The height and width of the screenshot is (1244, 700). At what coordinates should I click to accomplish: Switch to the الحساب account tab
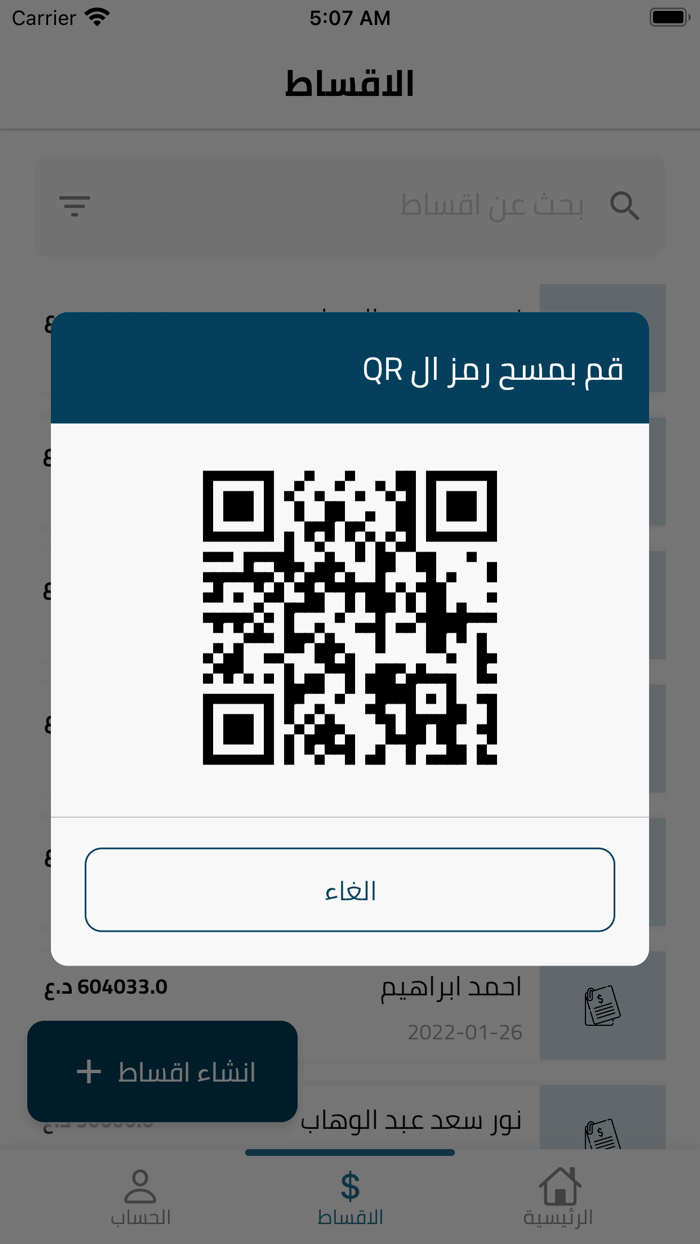click(x=140, y=1197)
